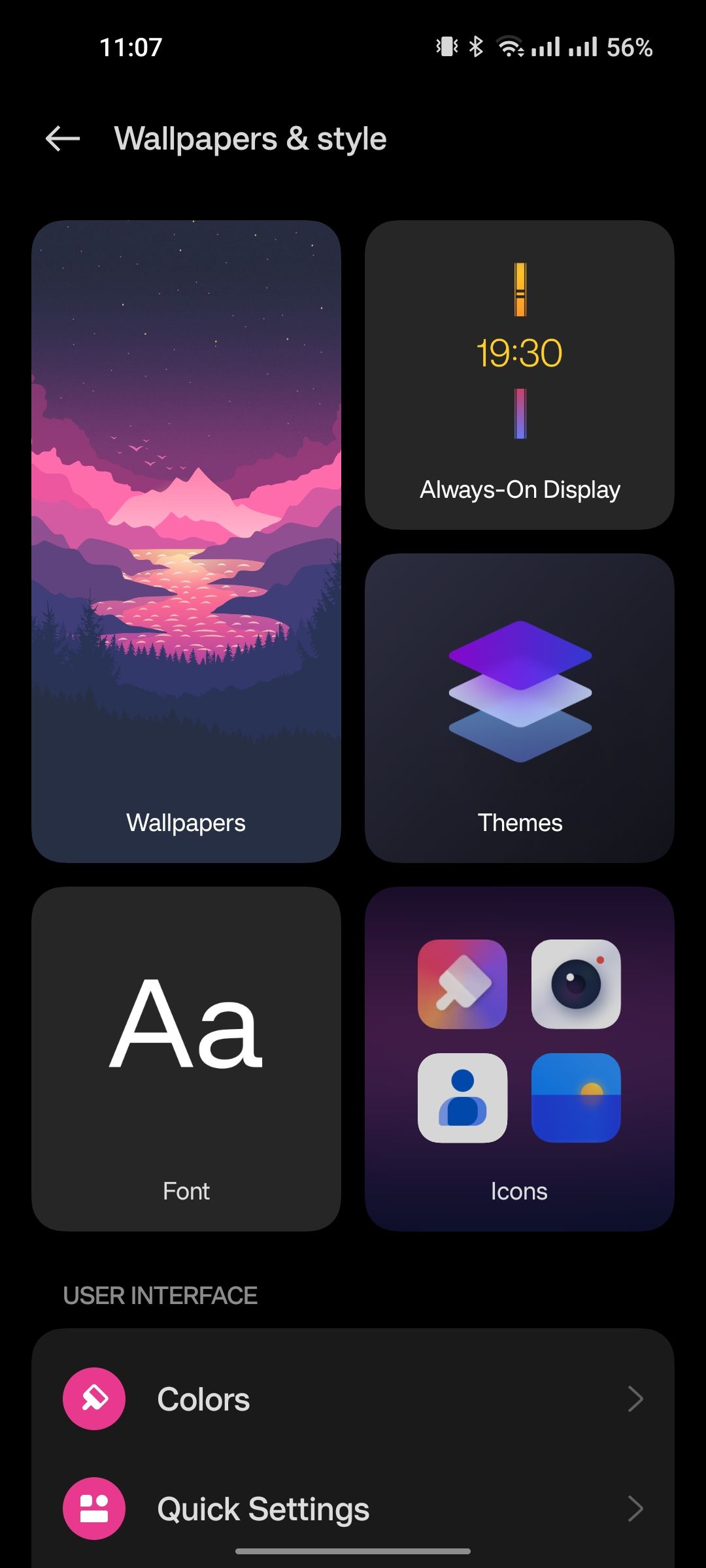Screen dimensions: 706x1568
Task: Browse the Themes card
Action: coord(519,708)
